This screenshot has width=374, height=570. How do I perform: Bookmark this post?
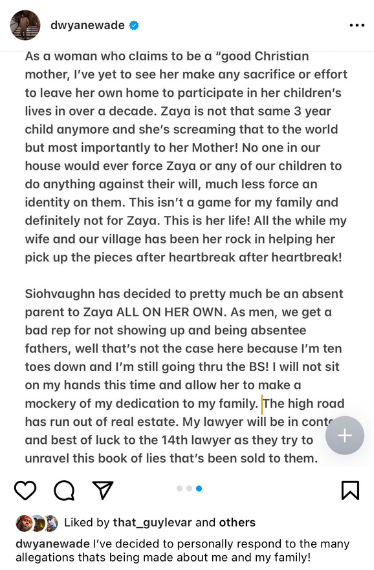(x=350, y=490)
